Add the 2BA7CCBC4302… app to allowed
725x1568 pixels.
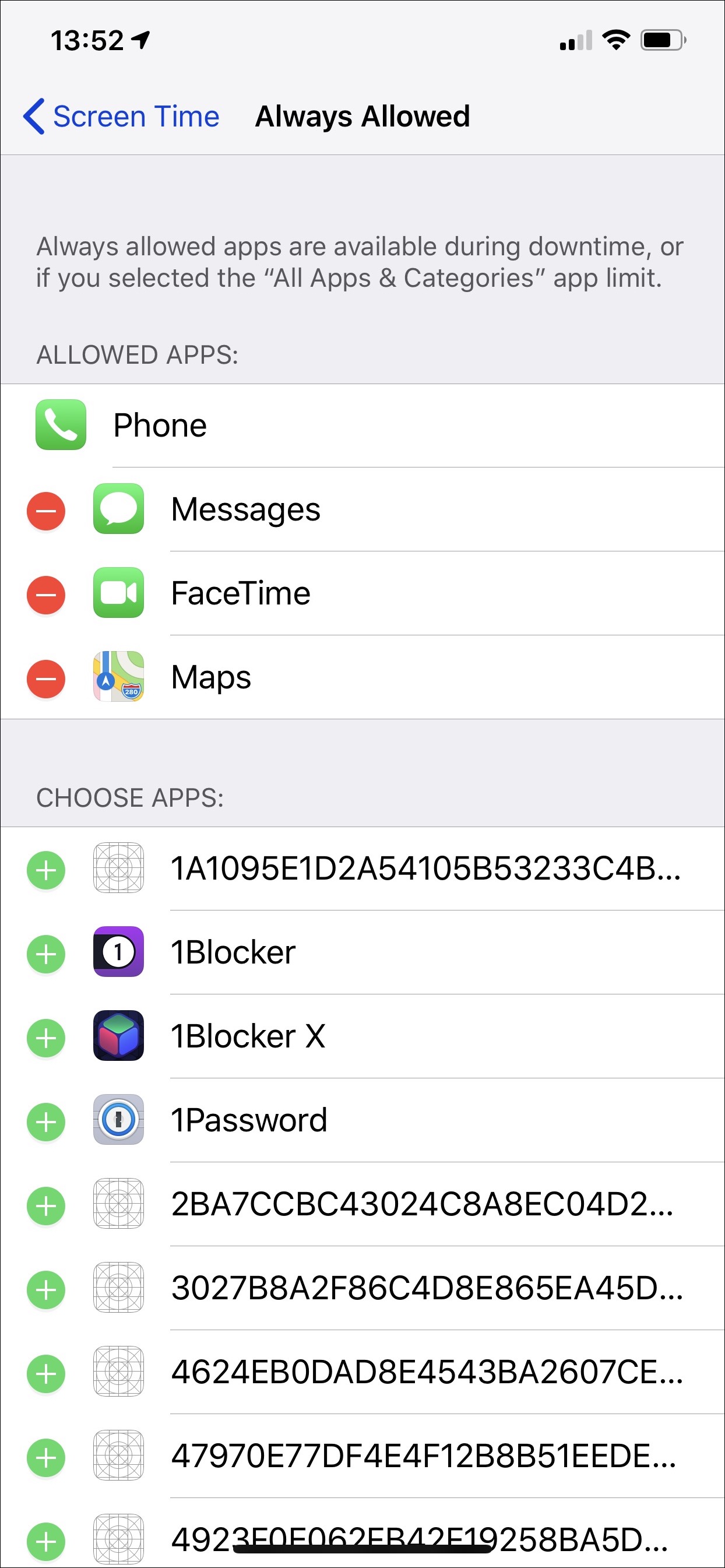pos(46,1205)
